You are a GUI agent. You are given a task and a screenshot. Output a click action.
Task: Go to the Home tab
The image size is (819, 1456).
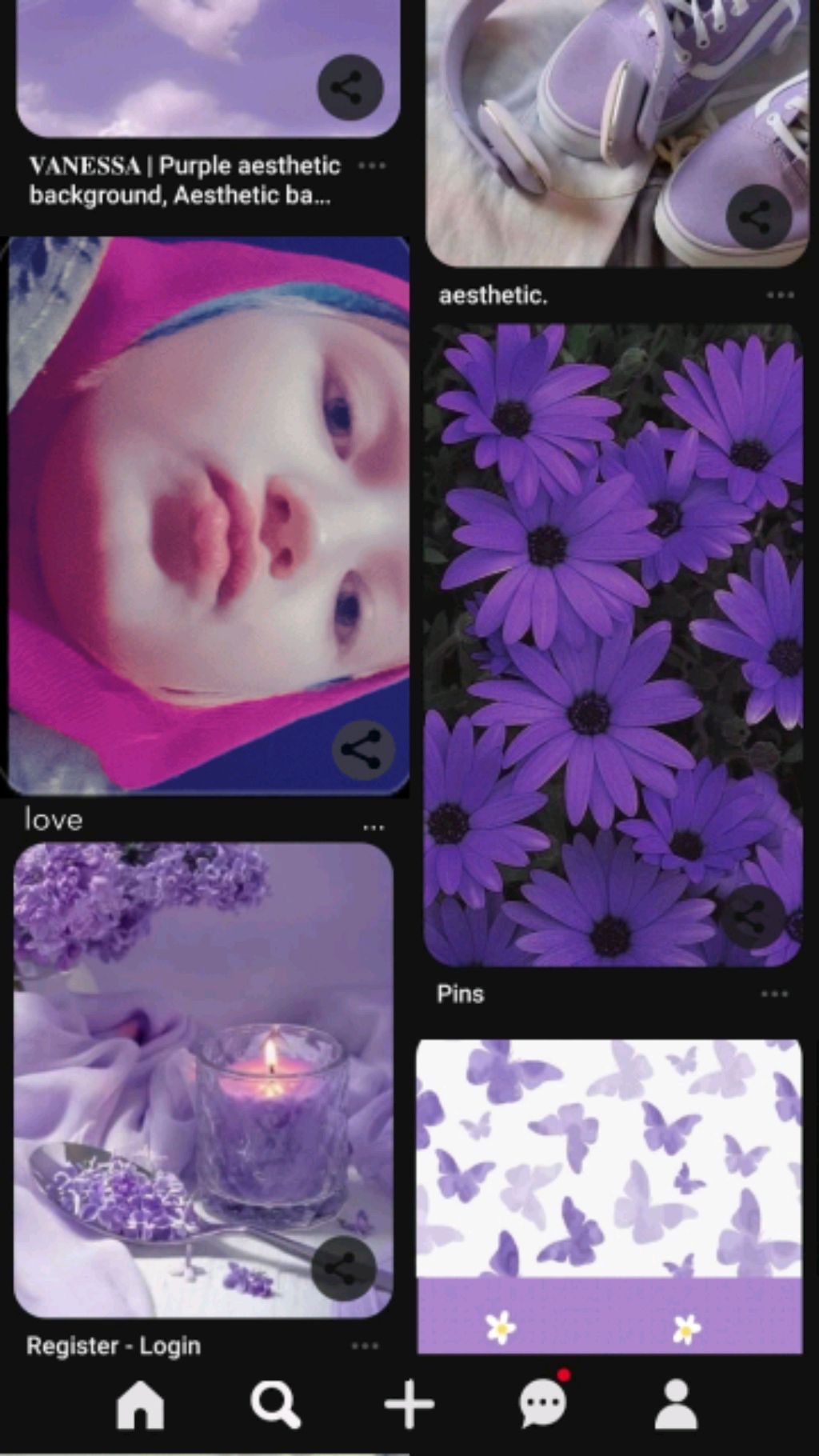tap(141, 1405)
